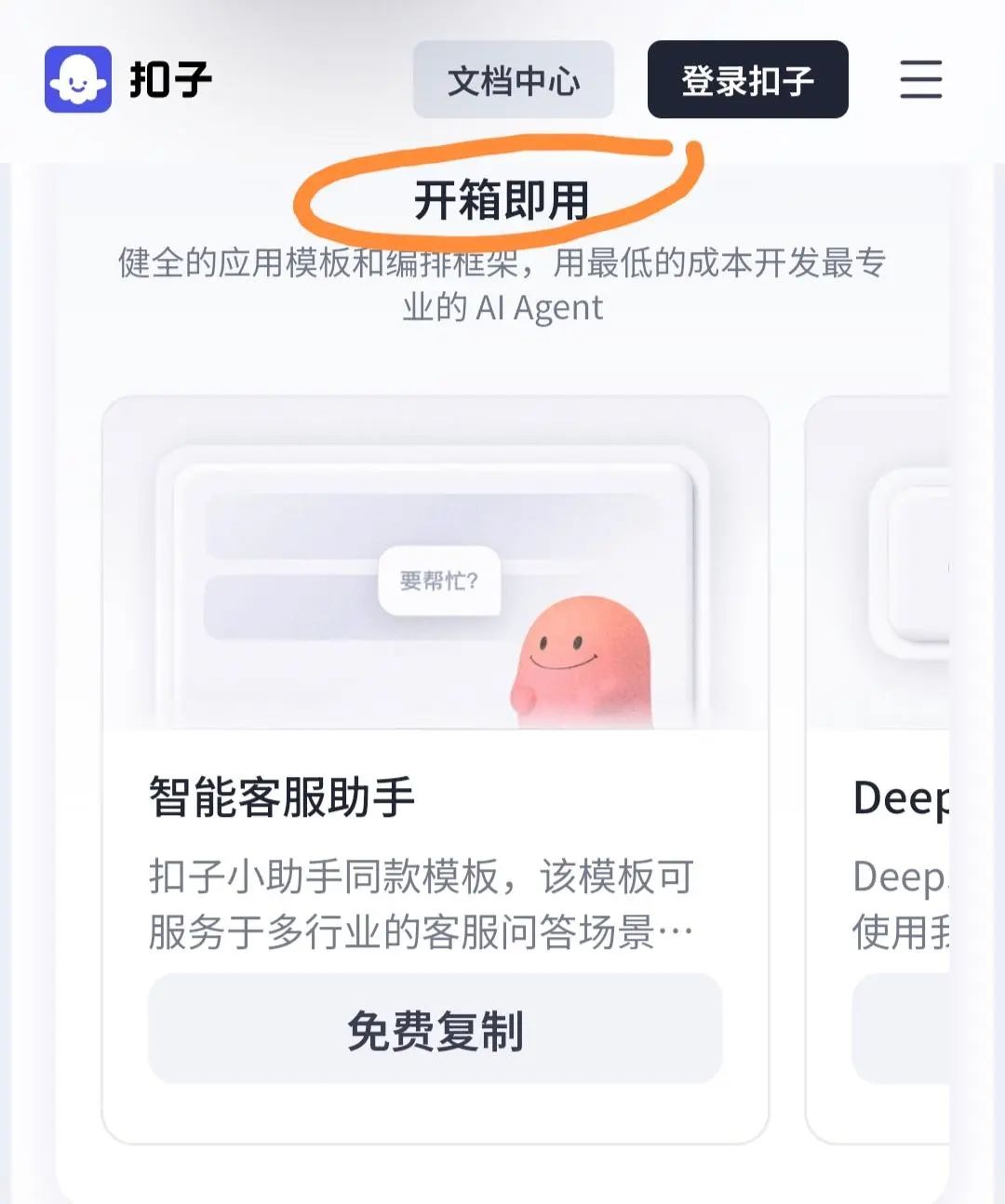Viewport: 1005px width, 1204px height.
Task: Tap the 登录扣子 login button
Action: pos(748,79)
